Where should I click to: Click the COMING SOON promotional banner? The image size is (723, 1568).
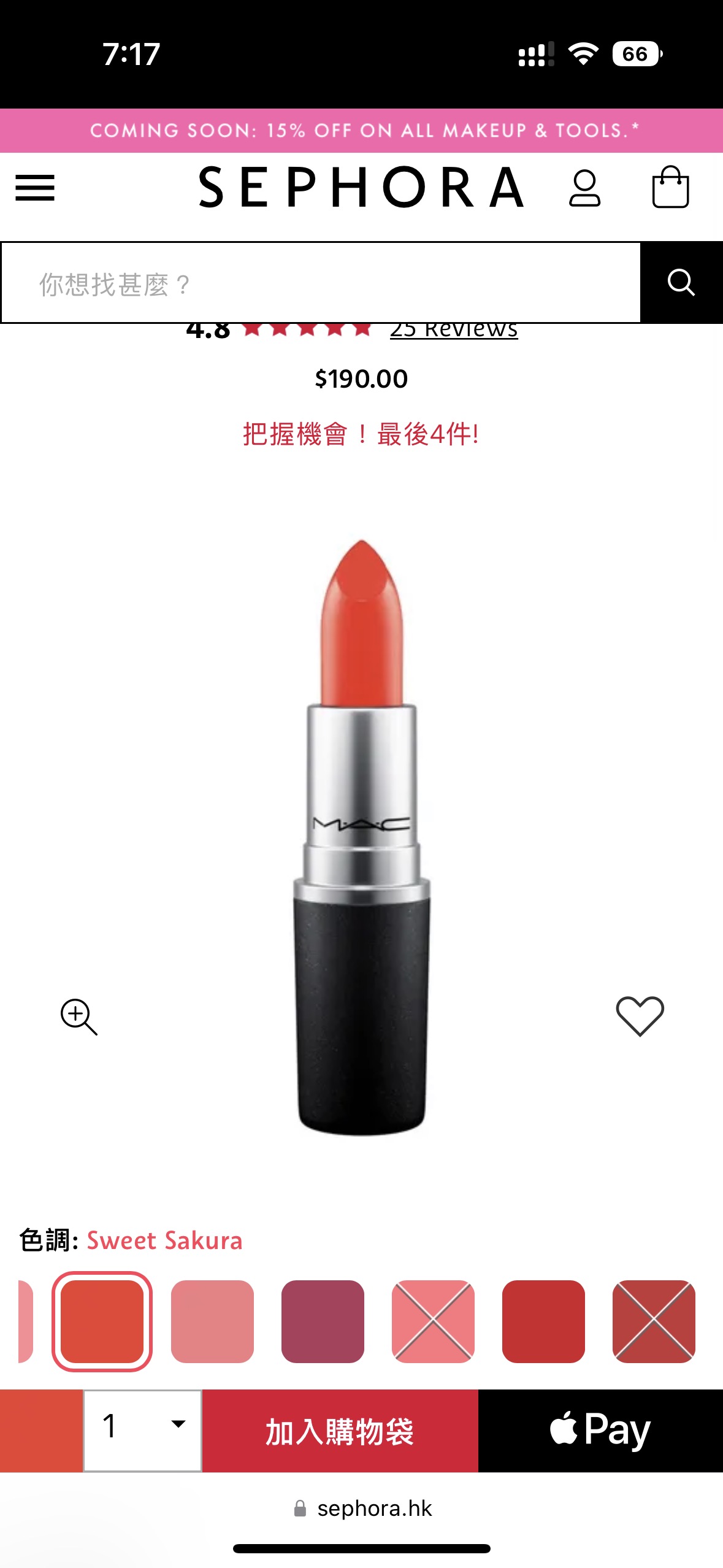pyautogui.click(x=361, y=130)
